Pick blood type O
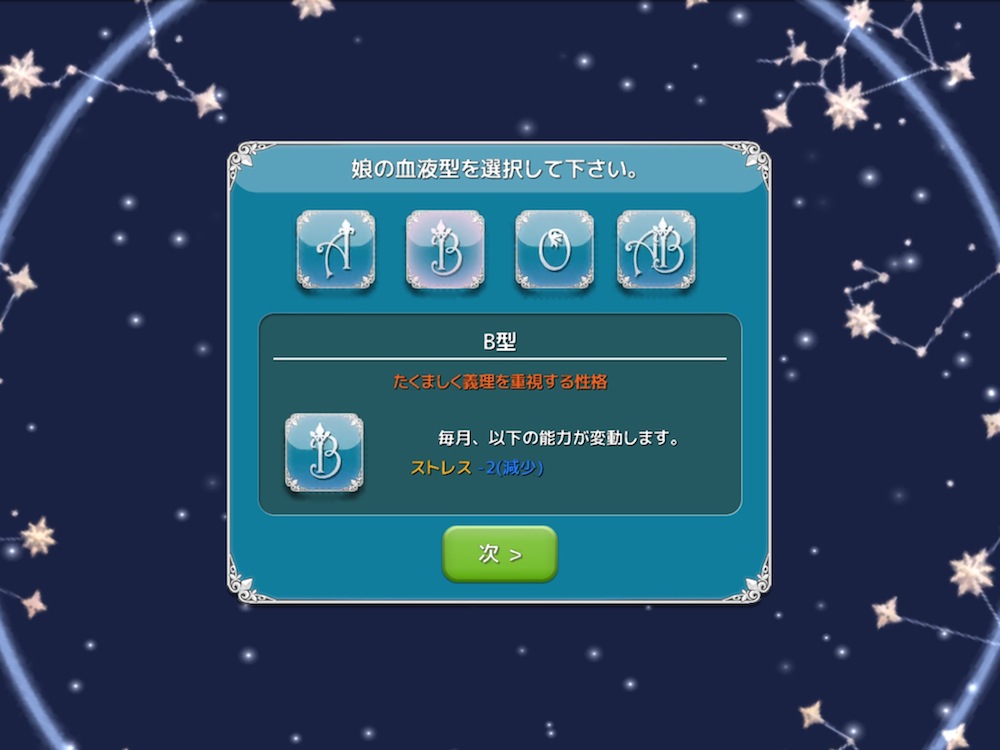The width and height of the screenshot is (1000, 750). coord(554,250)
